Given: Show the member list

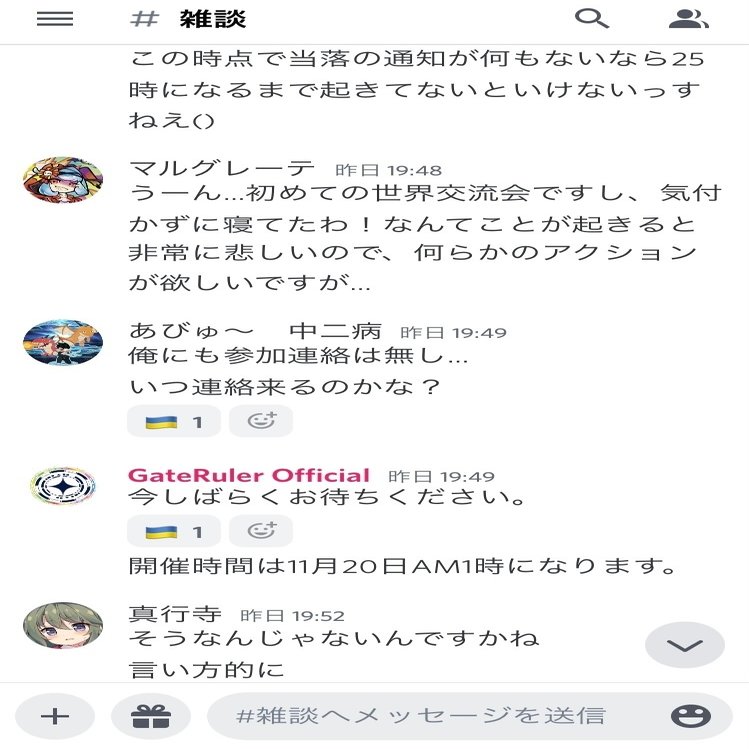Looking at the screenshot, I should click(687, 19).
